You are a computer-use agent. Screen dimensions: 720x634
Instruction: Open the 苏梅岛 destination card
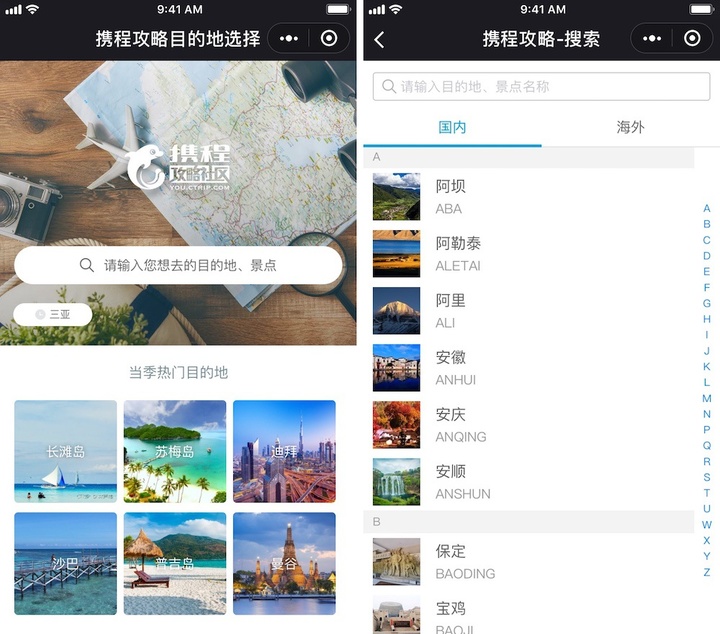(175, 451)
